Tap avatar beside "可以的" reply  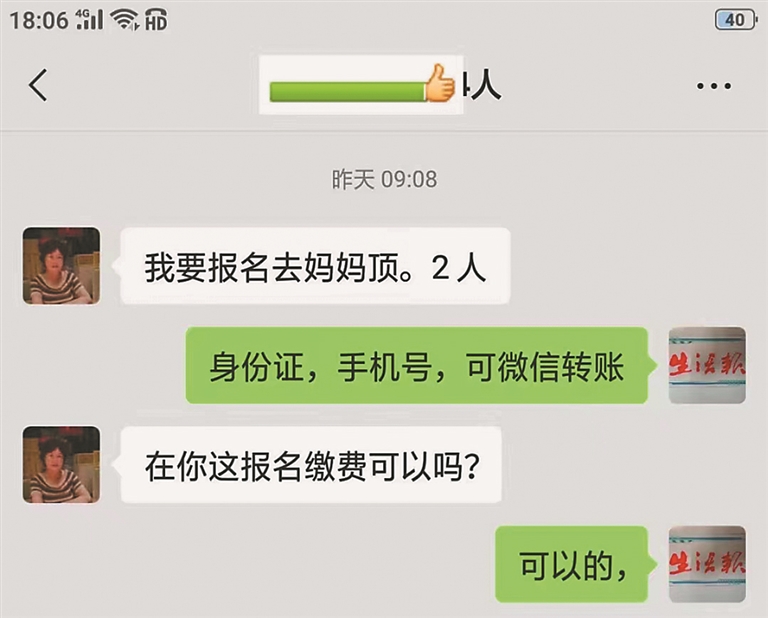707,564
